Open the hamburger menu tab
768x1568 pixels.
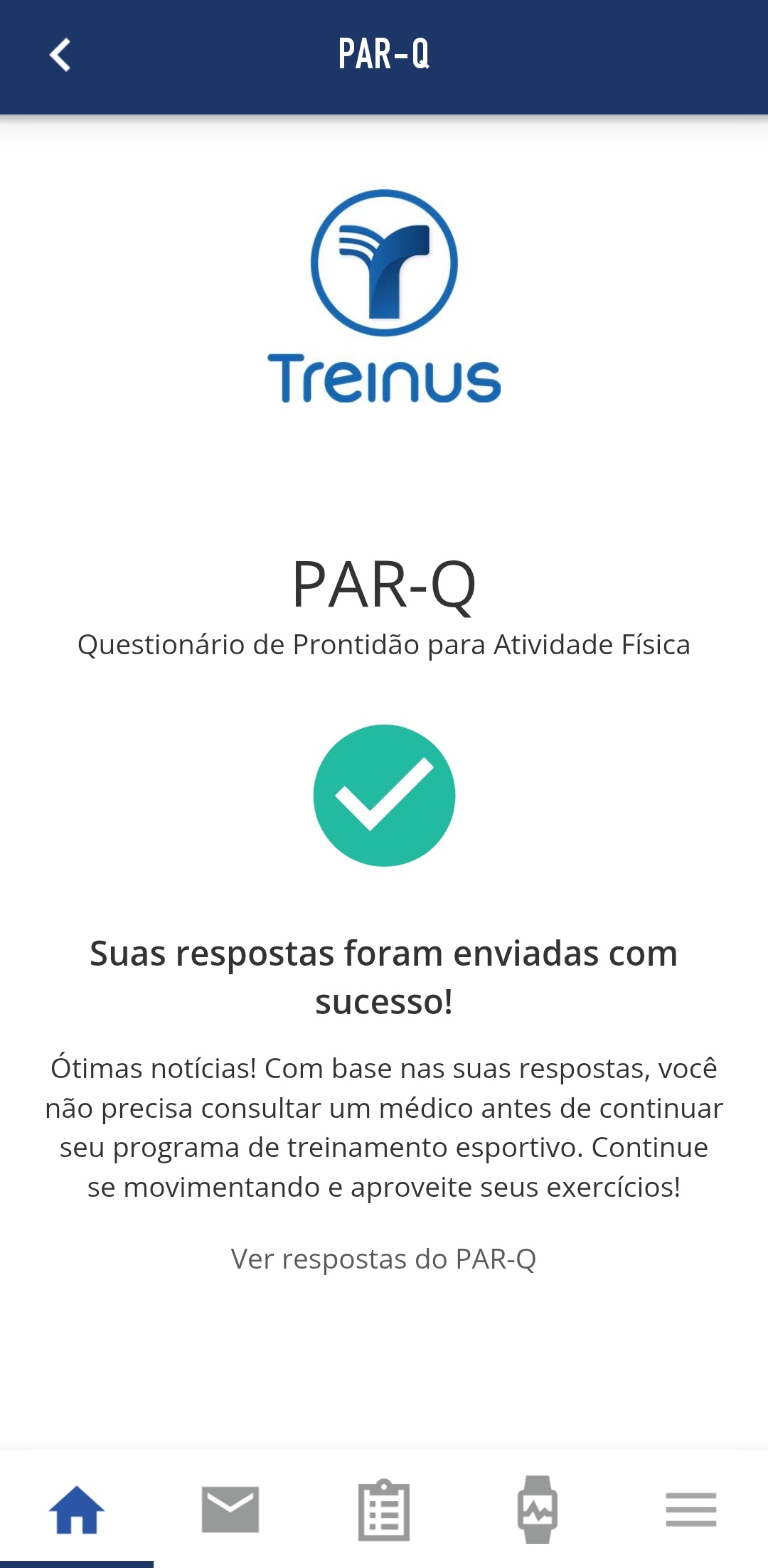click(691, 1509)
